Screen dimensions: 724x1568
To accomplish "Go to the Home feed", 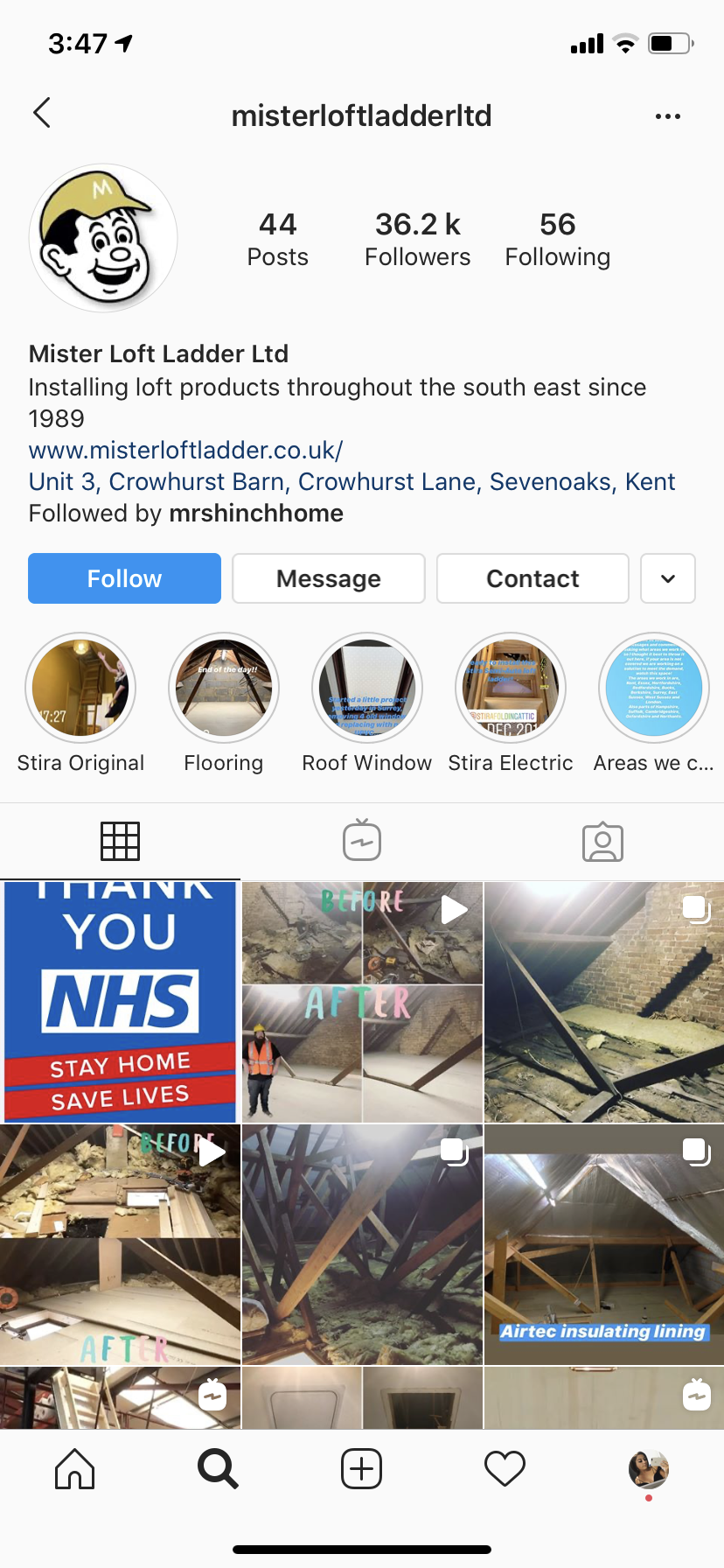I will coord(74,1468).
